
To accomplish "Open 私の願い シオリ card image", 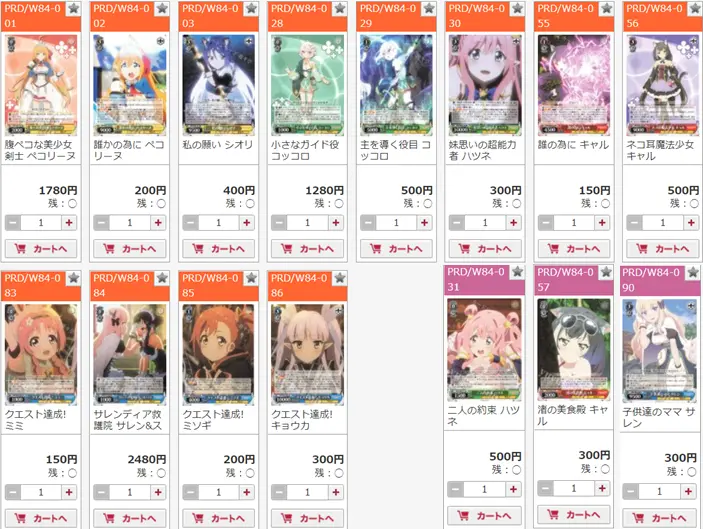I will tap(218, 85).
